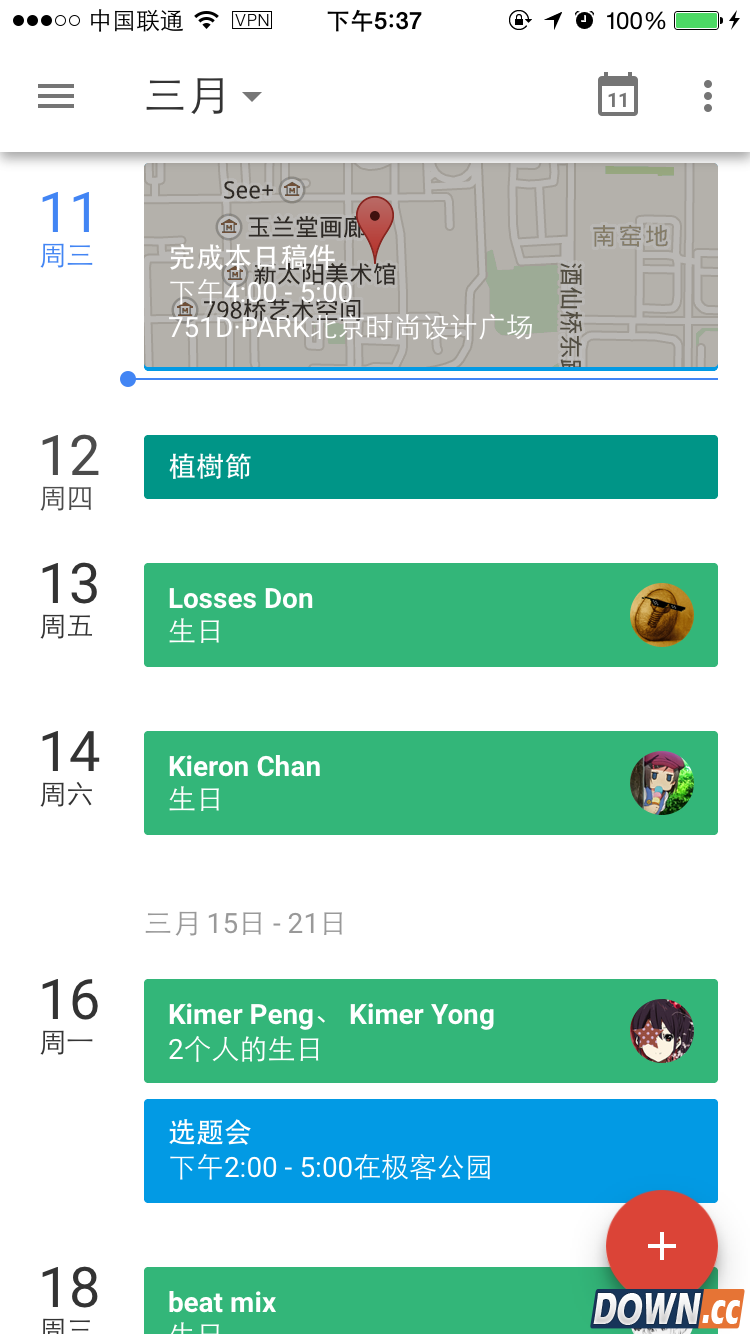Open the 植樹節 holiday event
750x1334 pixels.
tap(430, 467)
